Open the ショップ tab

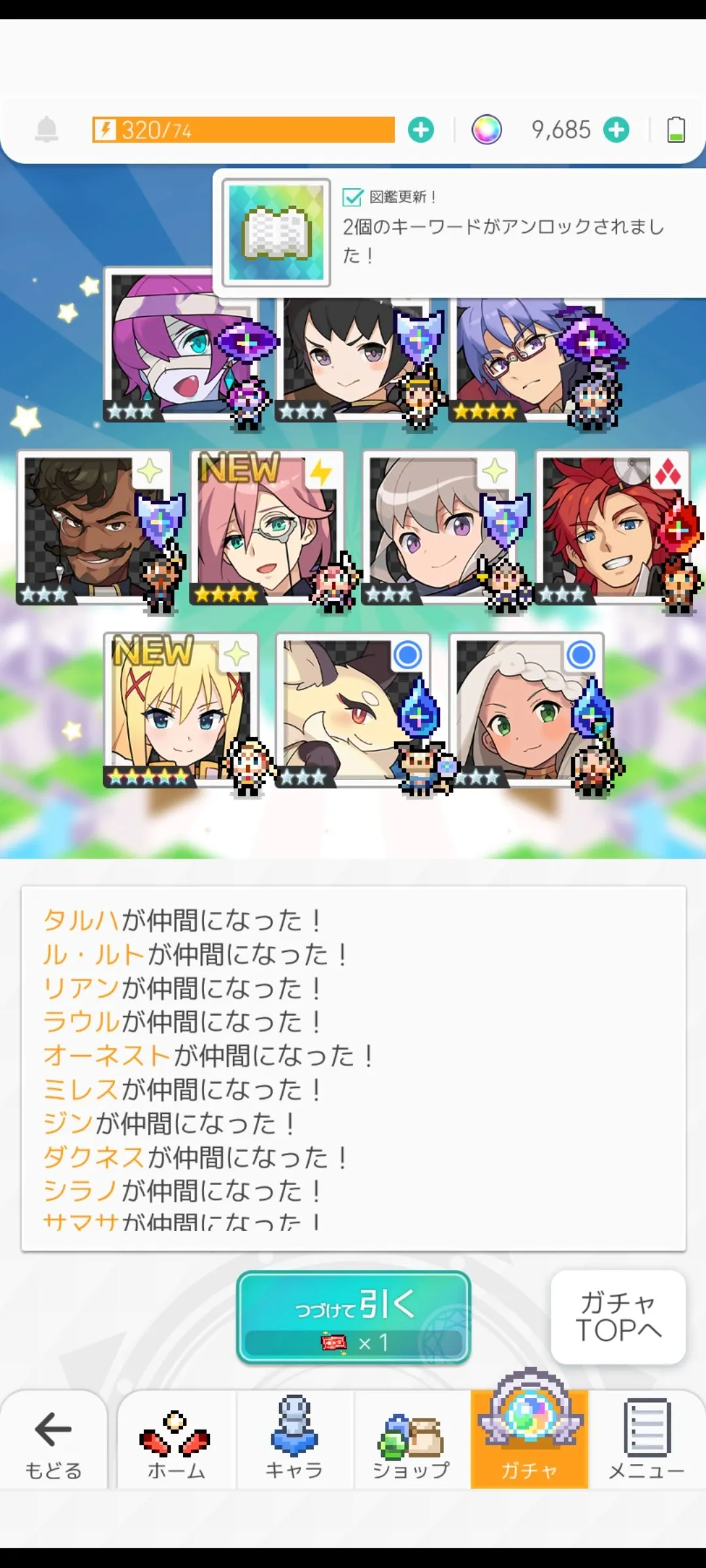[x=412, y=1442]
